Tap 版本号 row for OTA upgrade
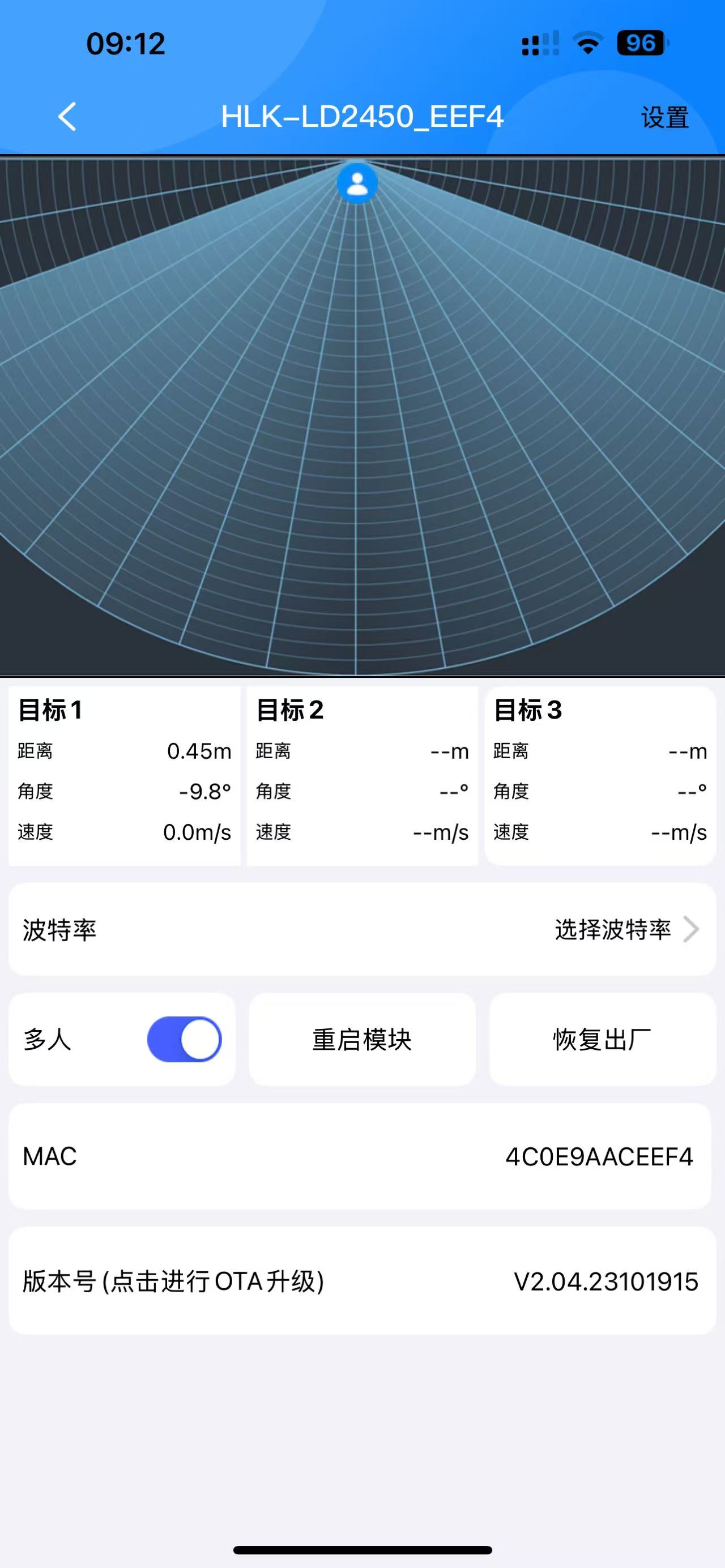 click(362, 1281)
